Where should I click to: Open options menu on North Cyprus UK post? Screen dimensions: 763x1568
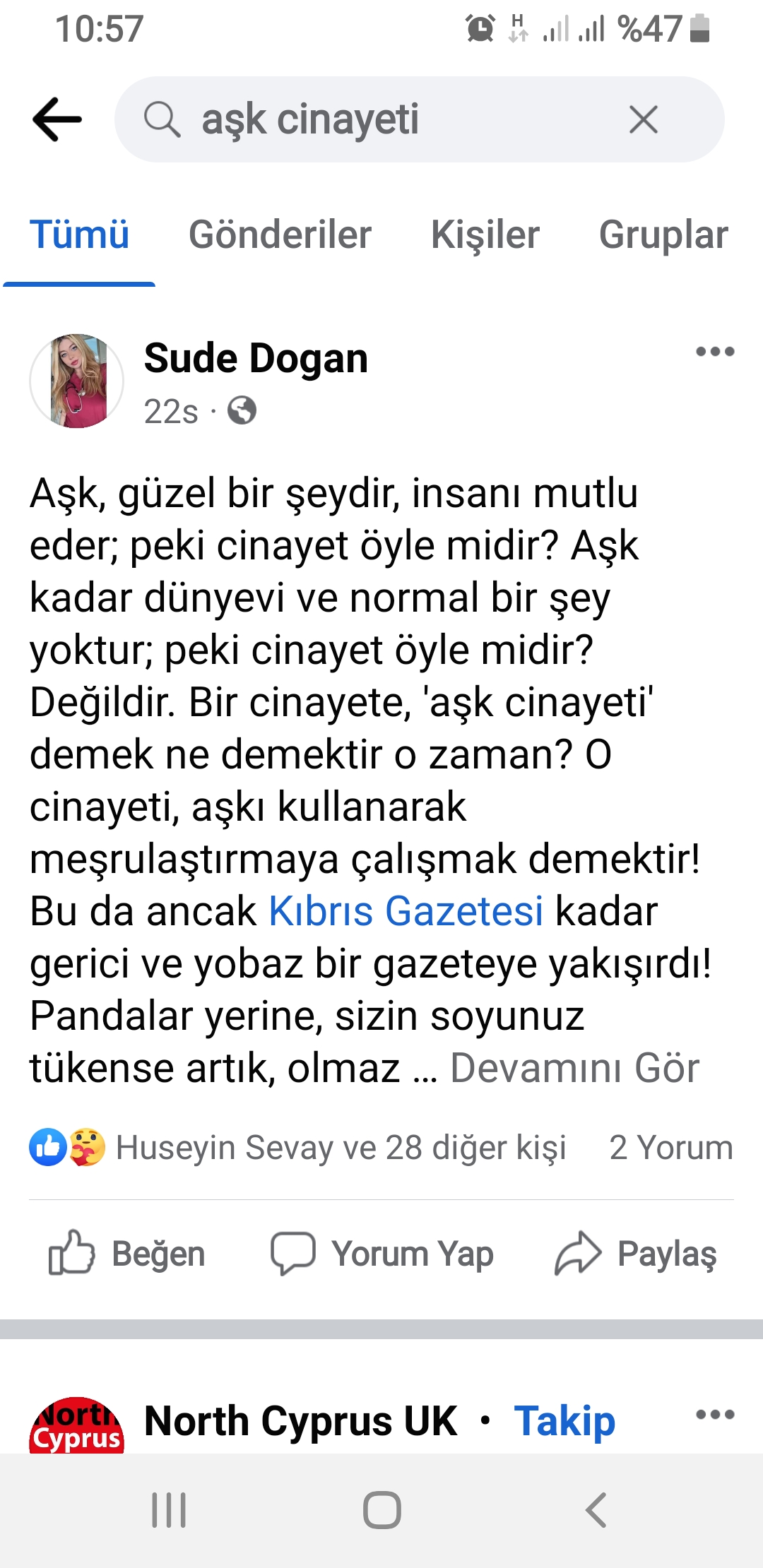pyautogui.click(x=714, y=1415)
